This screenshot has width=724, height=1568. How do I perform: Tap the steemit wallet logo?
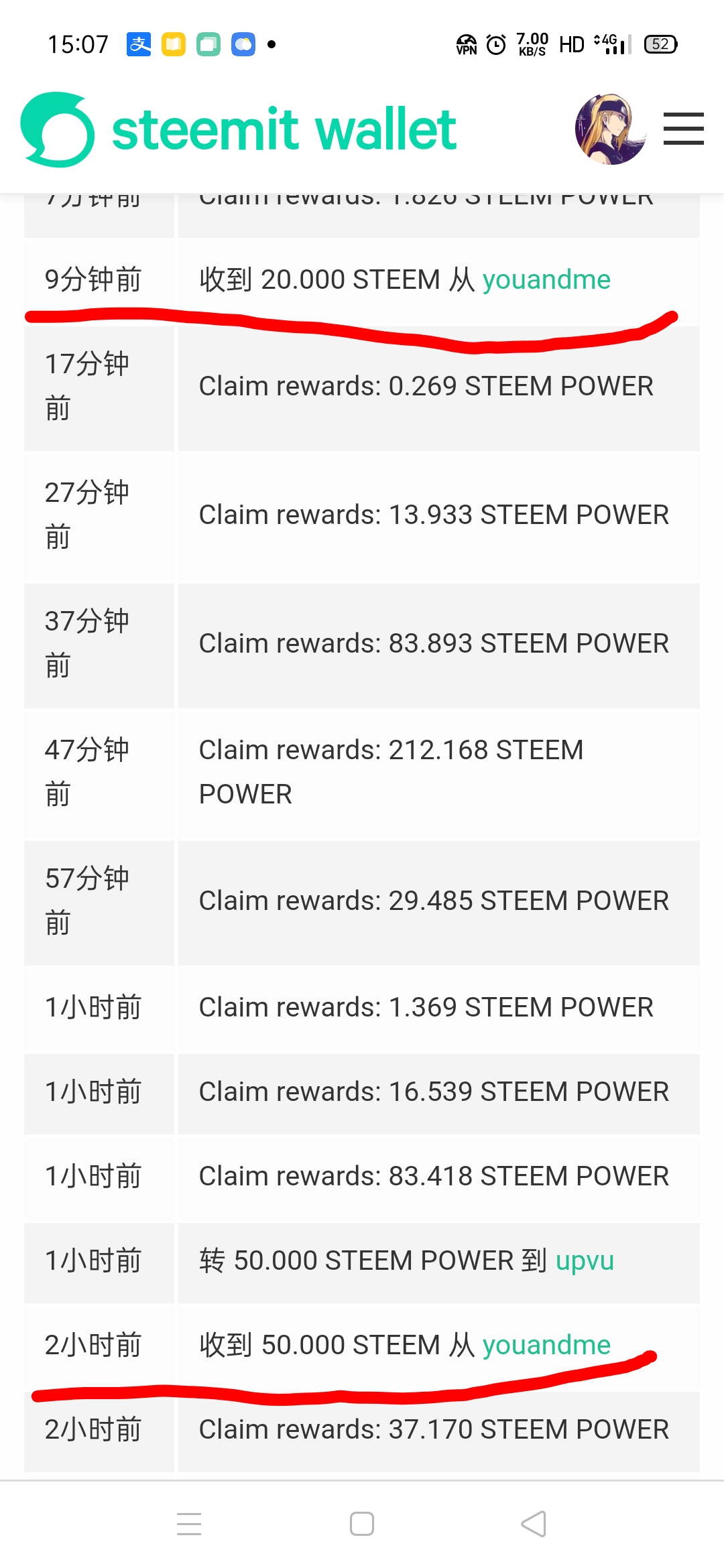click(238, 129)
